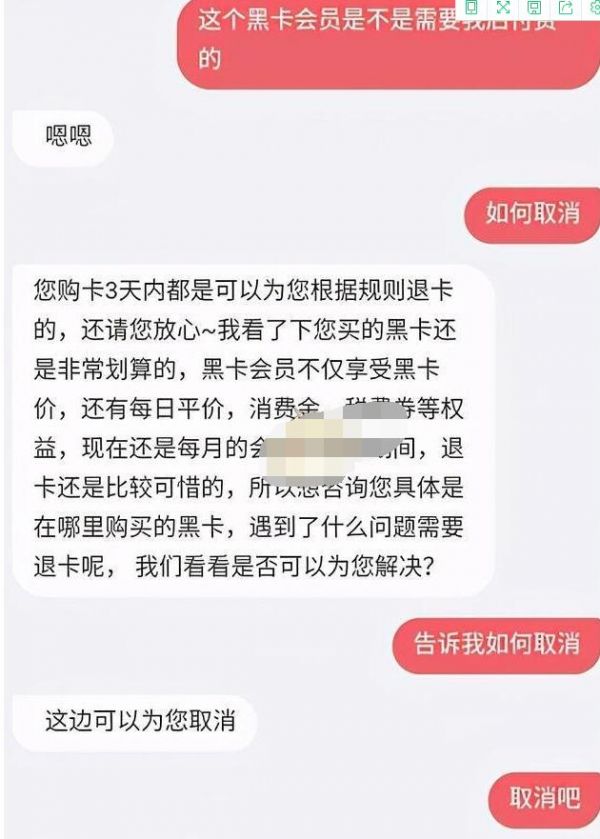Save the image with the disk icon
Screen dimensions: 600x839
point(534,7)
